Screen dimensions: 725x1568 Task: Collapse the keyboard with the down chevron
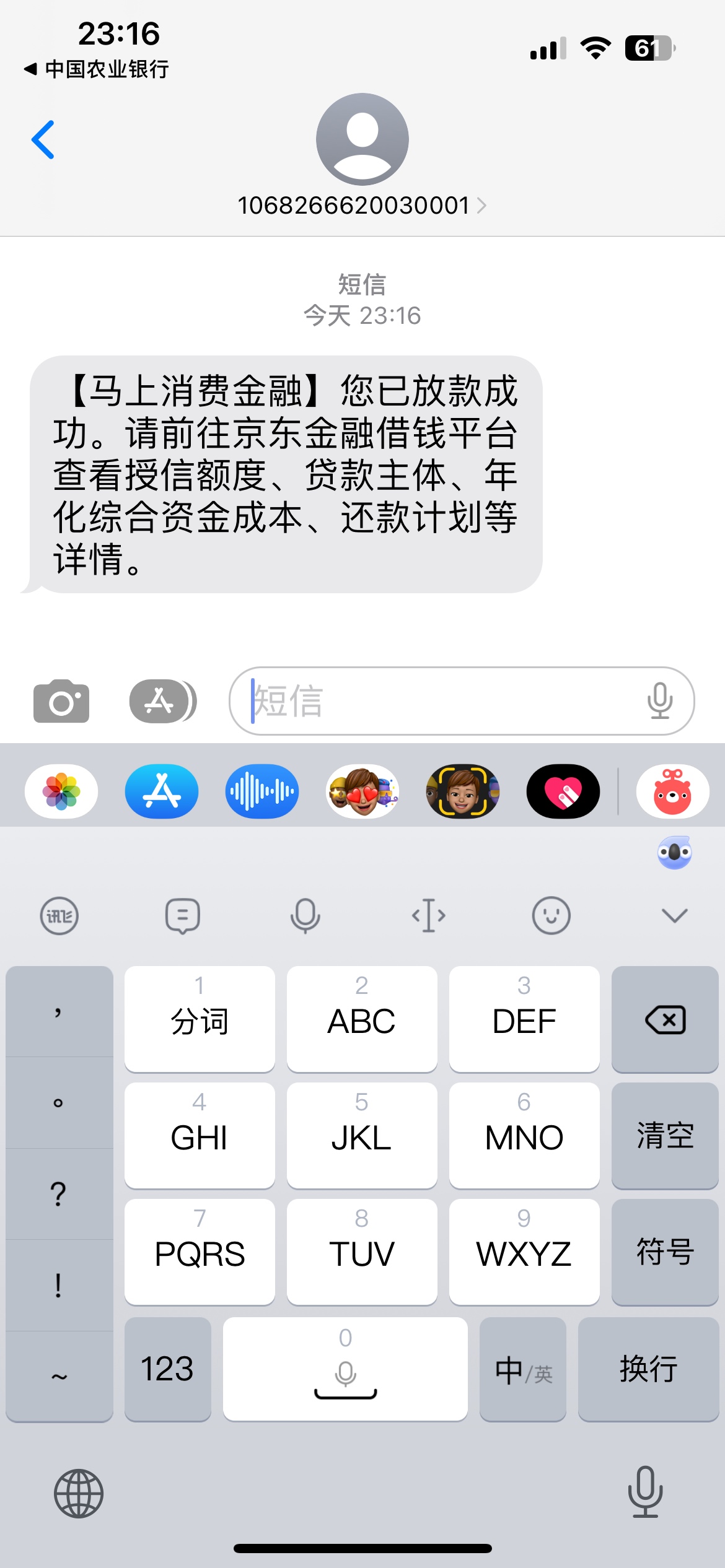pyautogui.click(x=674, y=915)
